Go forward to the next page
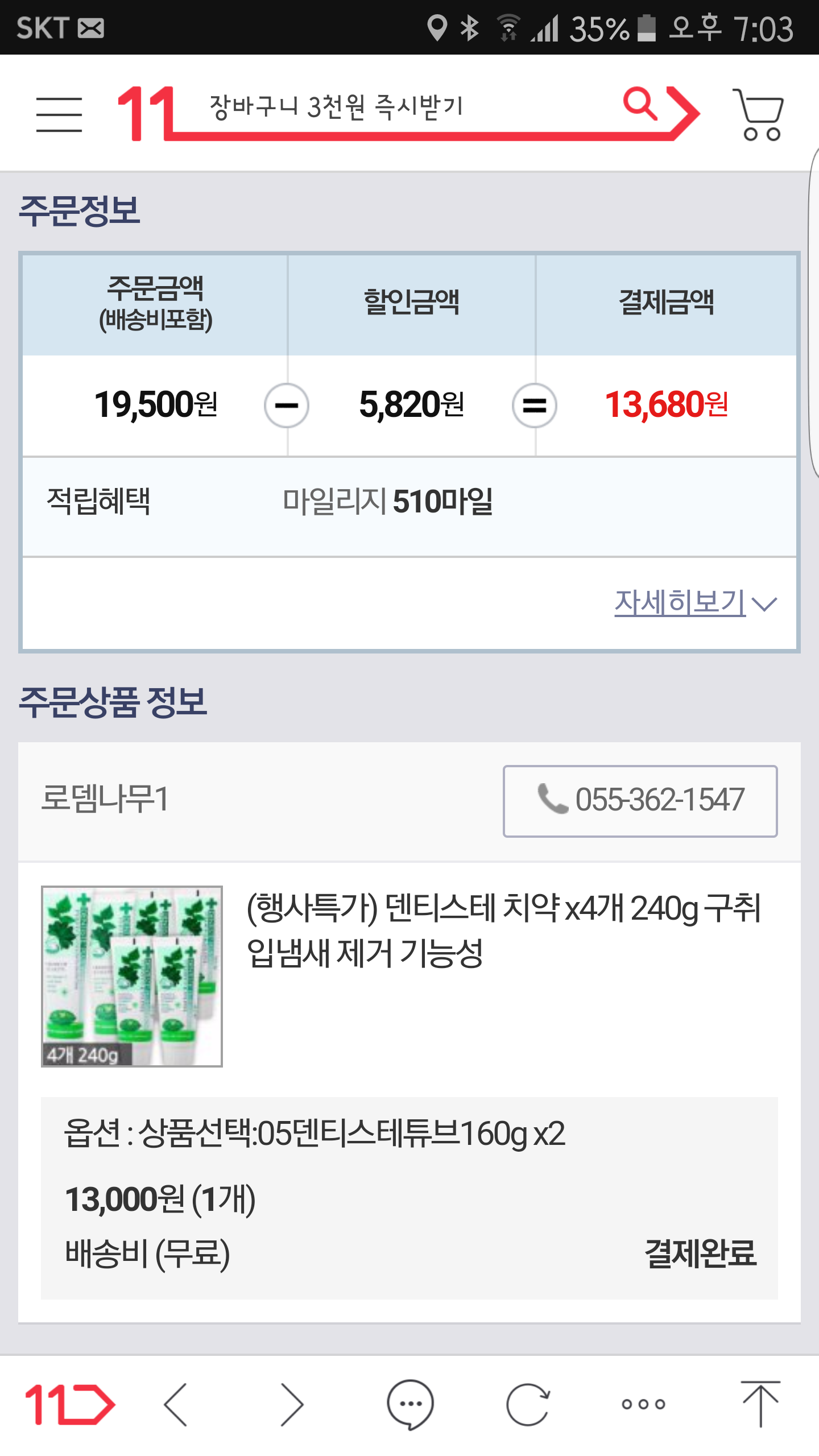This screenshot has width=819, height=1456. (x=293, y=1404)
